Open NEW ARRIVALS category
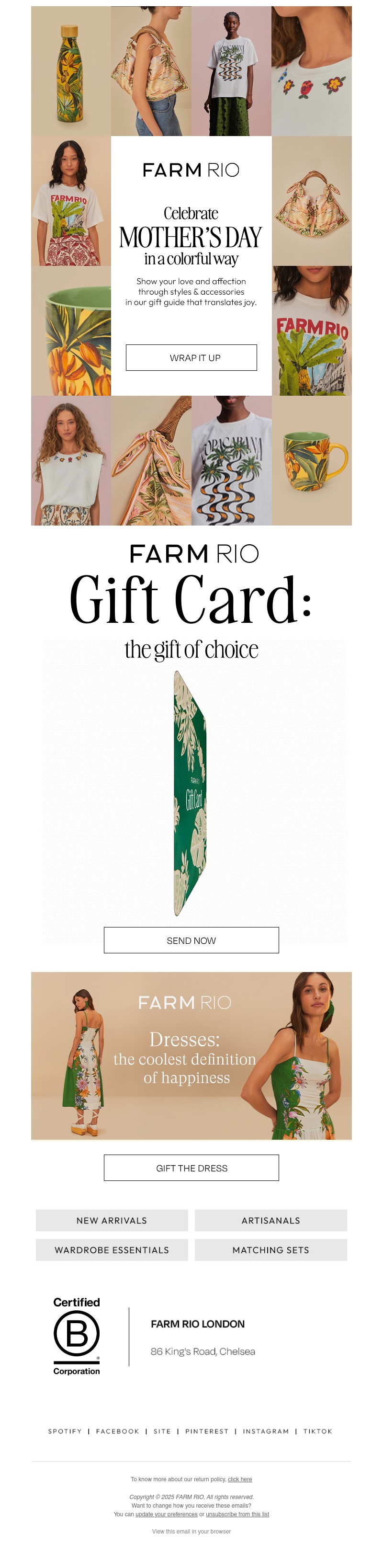Image resolution: width=383 pixels, height=1568 pixels. (112, 1220)
